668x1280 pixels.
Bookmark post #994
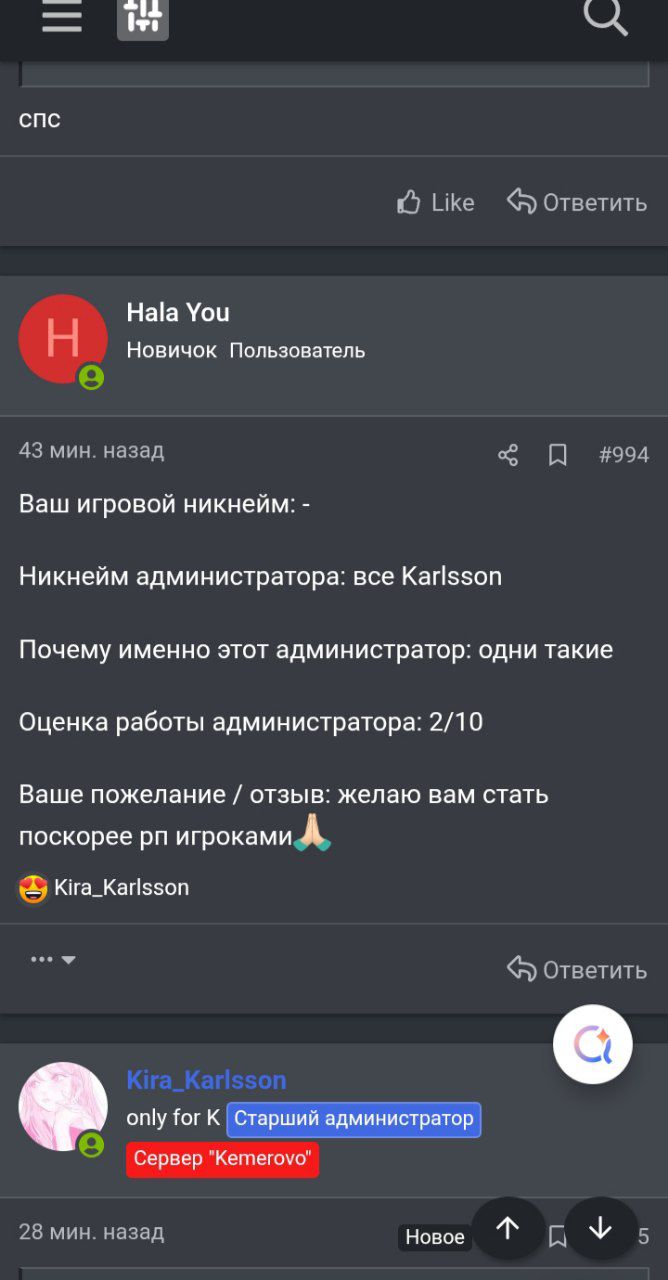[x=558, y=456]
